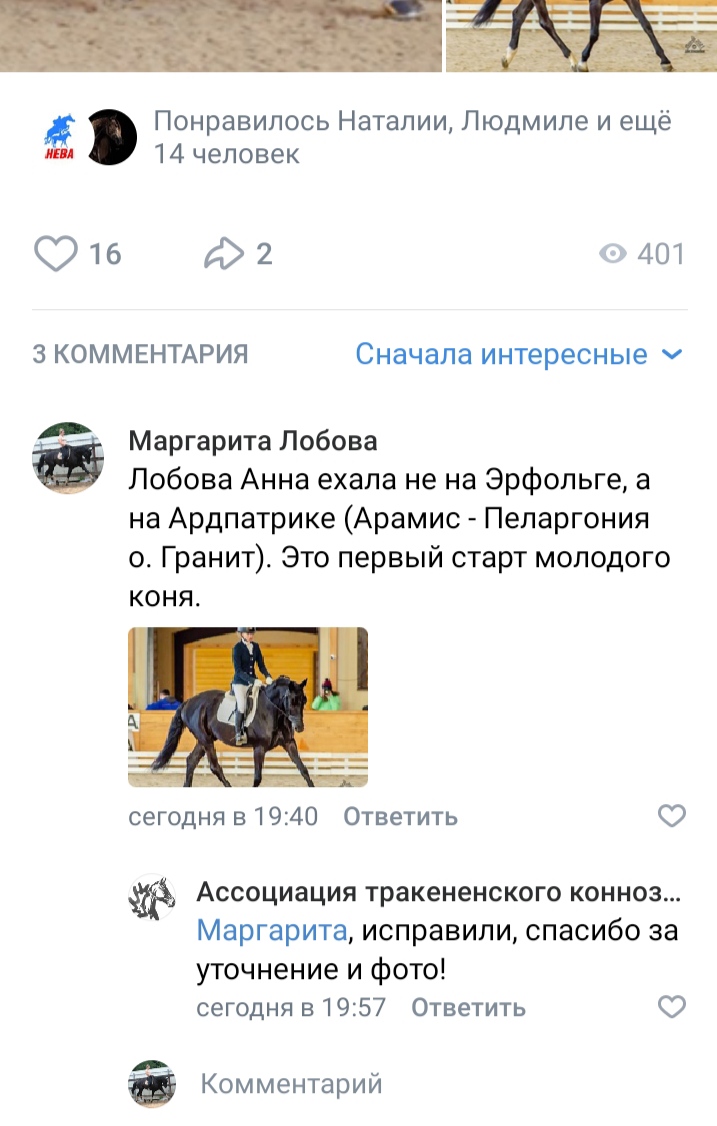717x1126 pixels.
Task: Reply to the Ассоциация's comment
Action: [468, 1007]
